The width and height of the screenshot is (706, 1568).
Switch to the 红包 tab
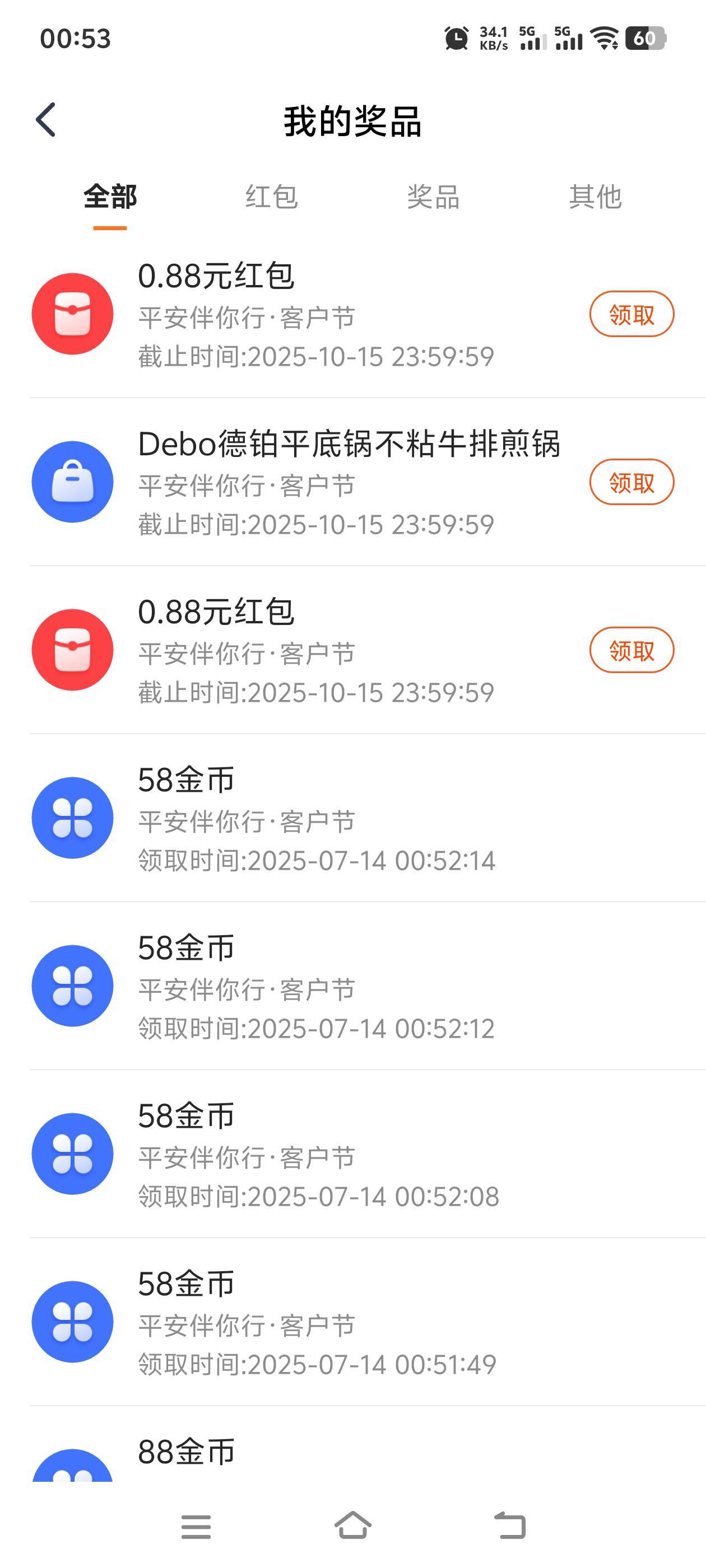coord(272,197)
